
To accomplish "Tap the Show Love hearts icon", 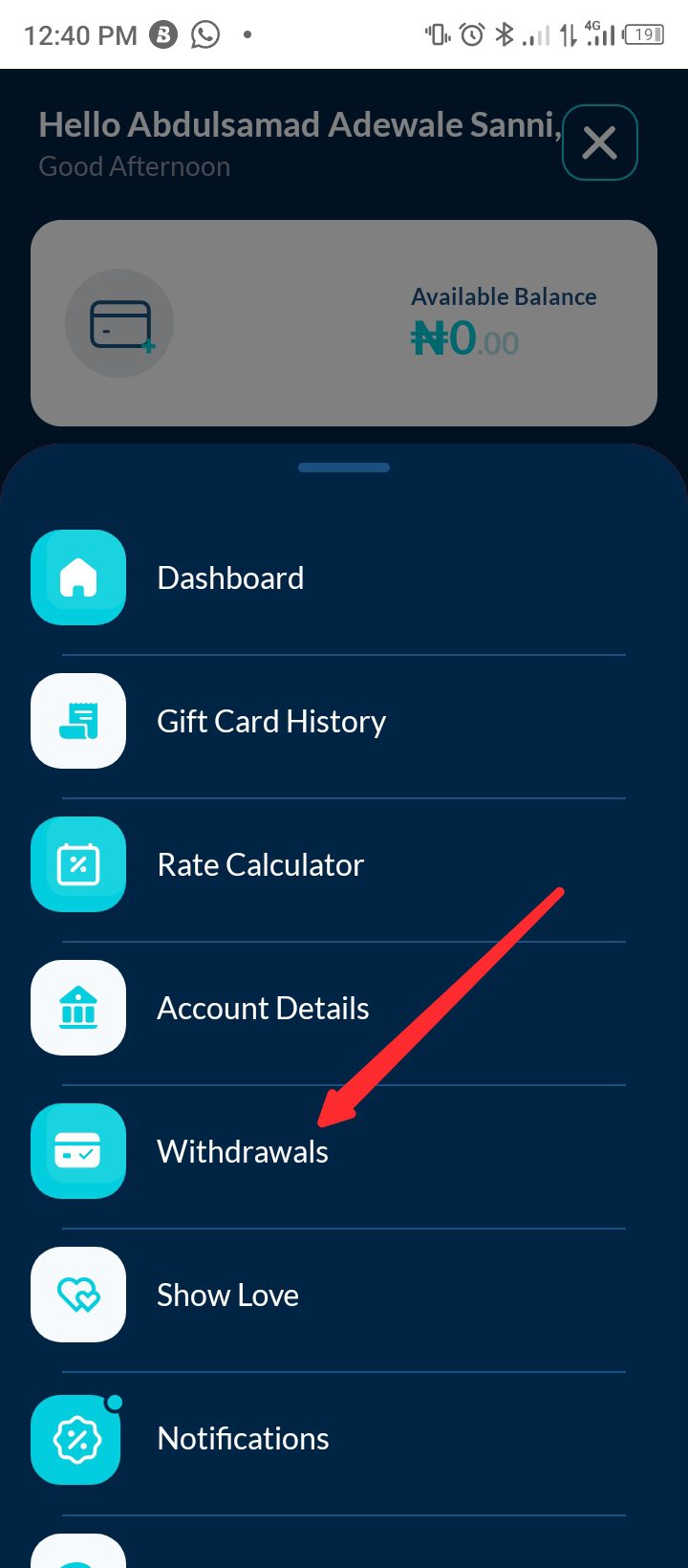I will coord(78,1295).
